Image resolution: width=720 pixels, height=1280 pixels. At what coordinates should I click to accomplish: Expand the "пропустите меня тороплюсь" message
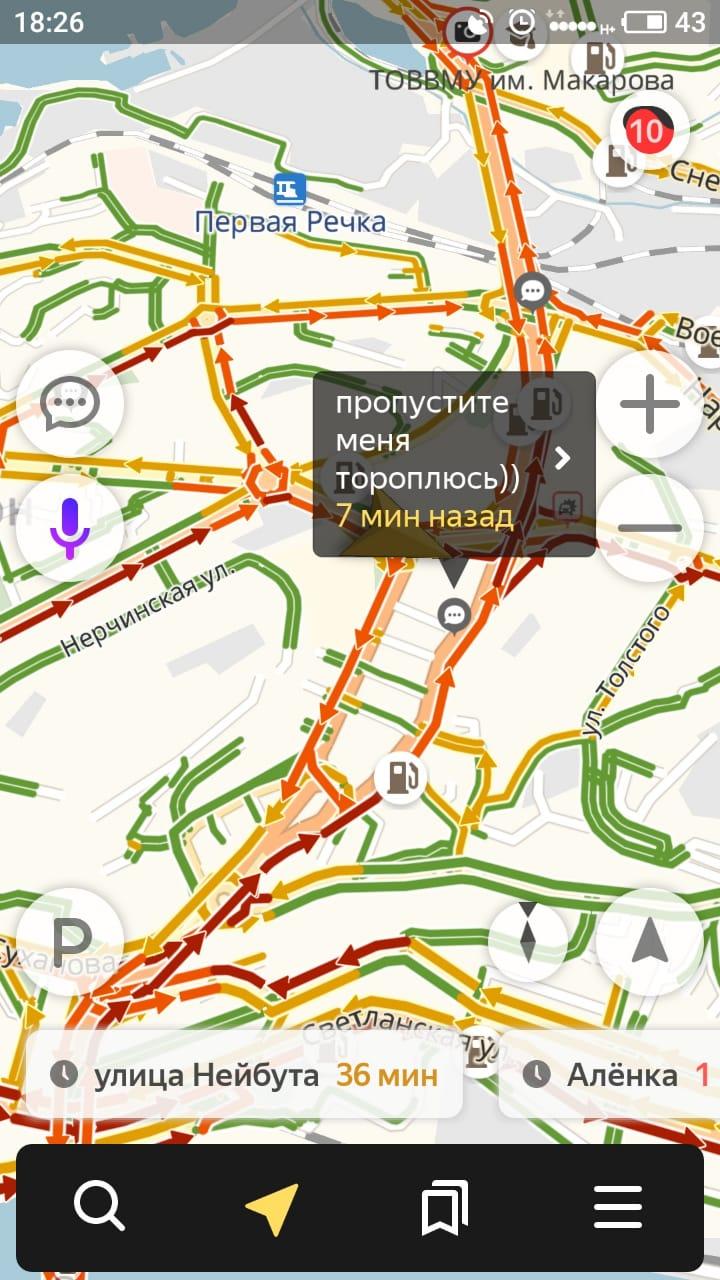562,458
